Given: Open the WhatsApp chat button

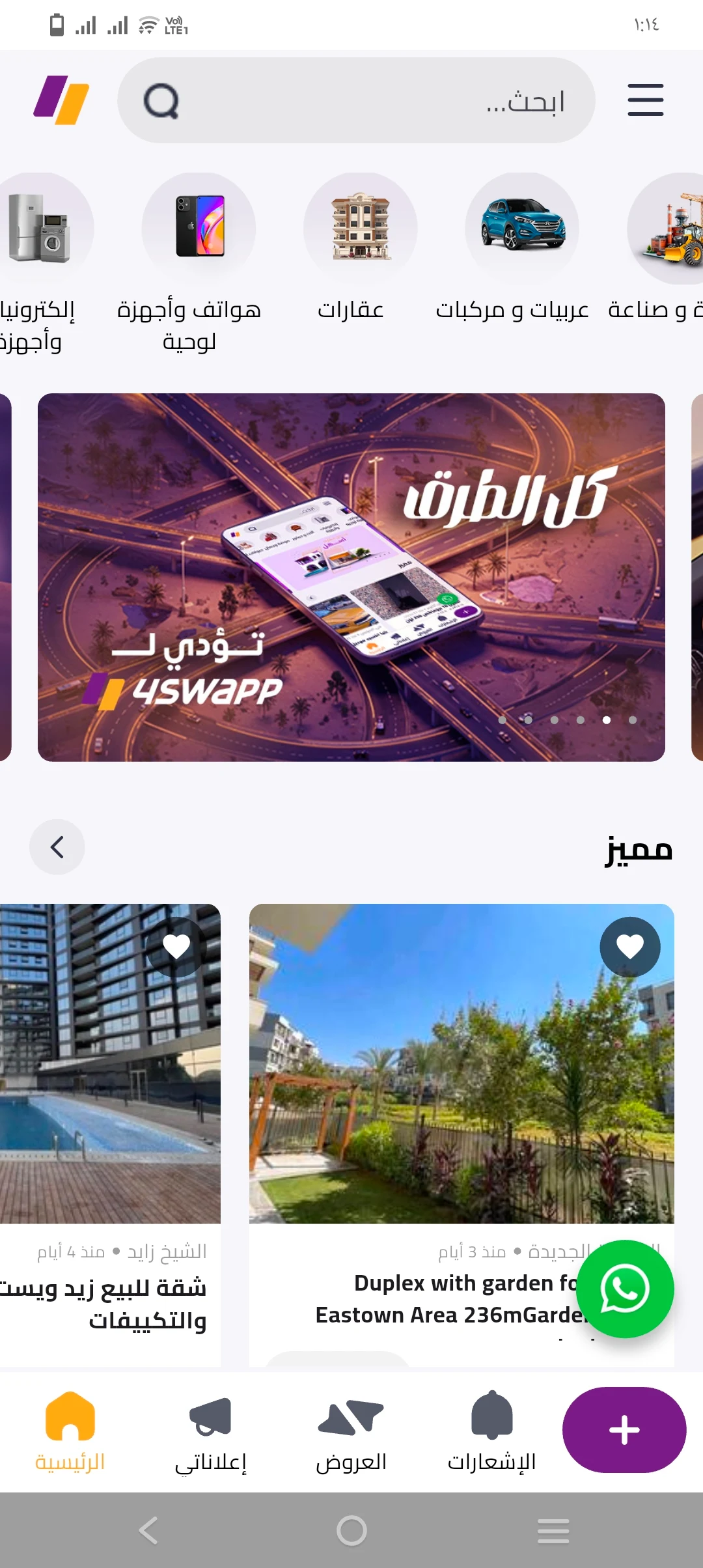Looking at the screenshot, I should tap(625, 1289).
